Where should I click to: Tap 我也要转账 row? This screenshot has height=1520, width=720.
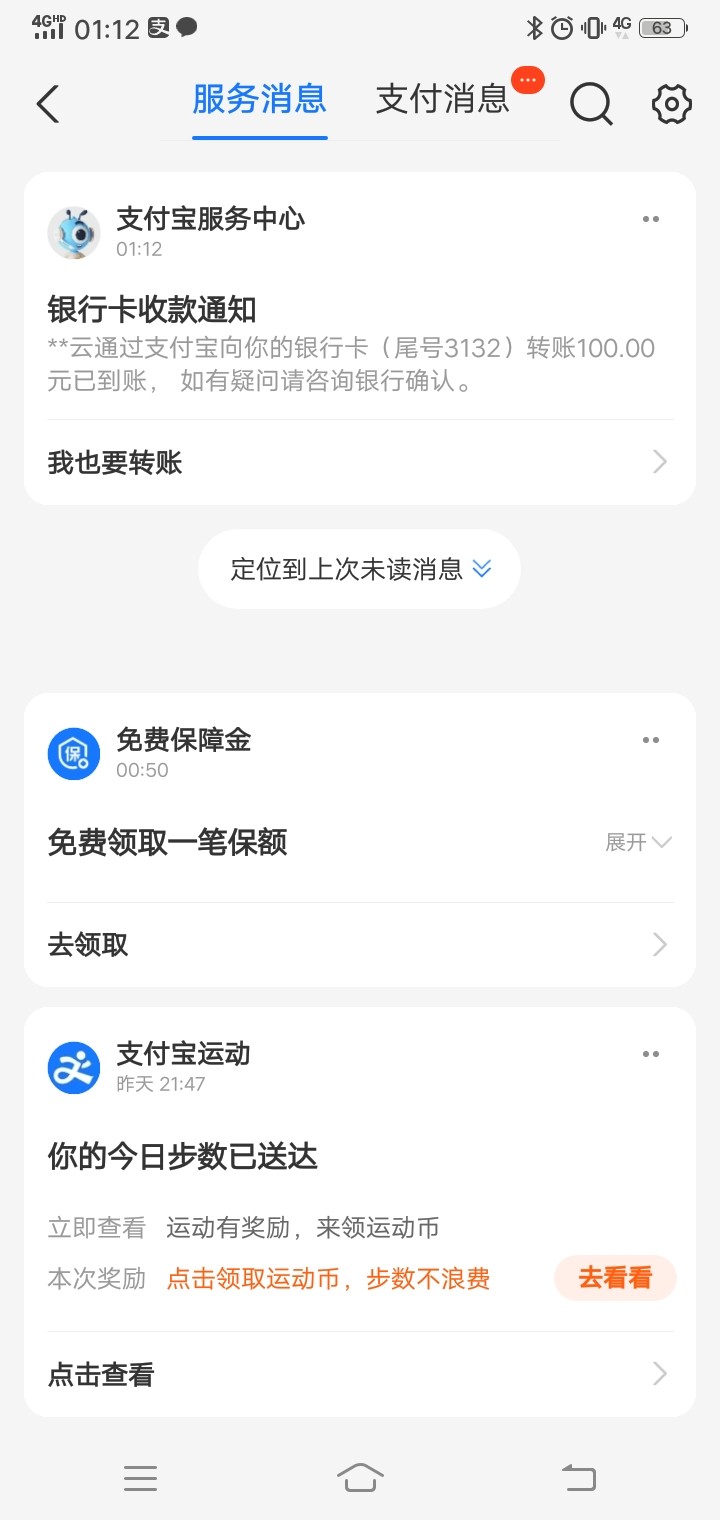pyautogui.click(x=360, y=462)
